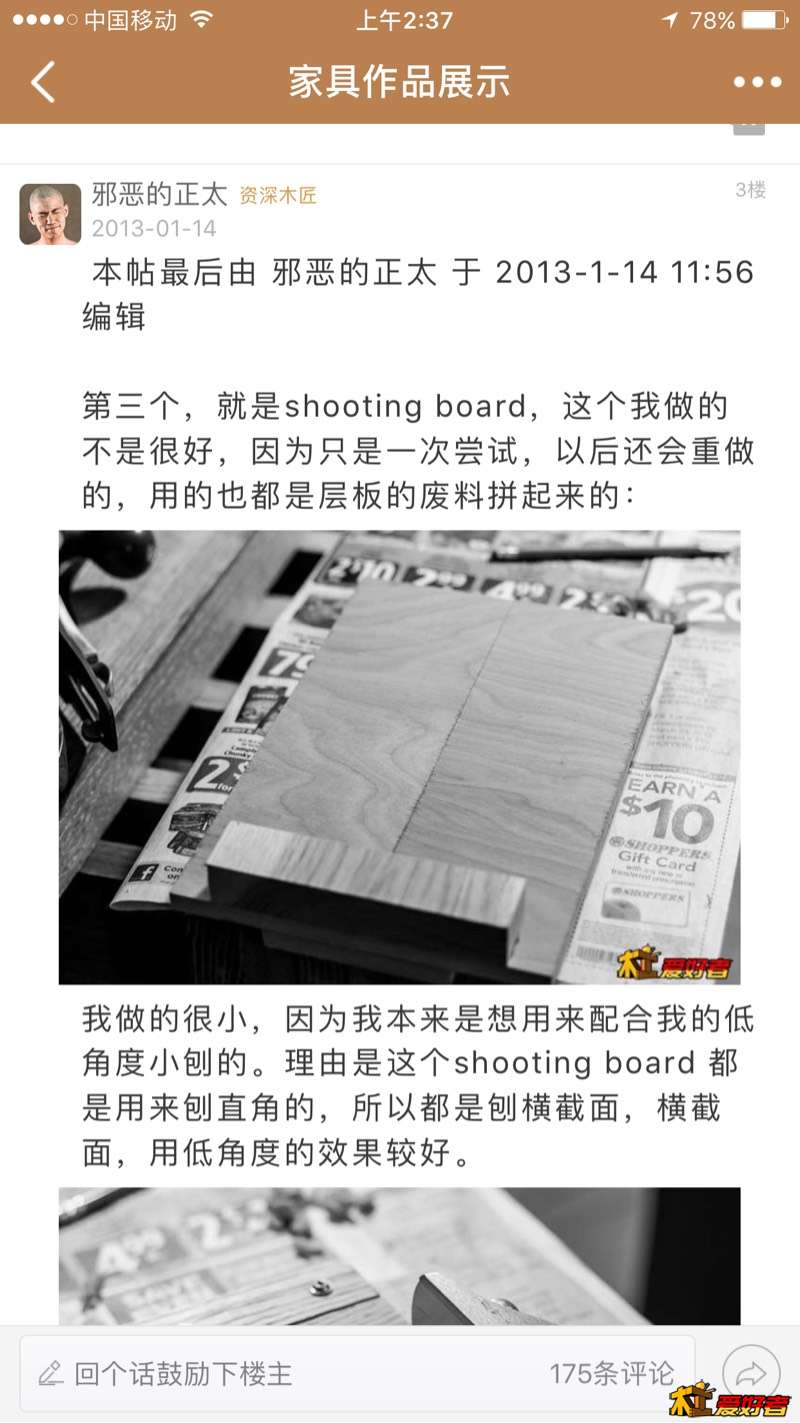The width and height of the screenshot is (800, 1423).
Task: View the shooting board photo full-size
Action: pos(399,756)
